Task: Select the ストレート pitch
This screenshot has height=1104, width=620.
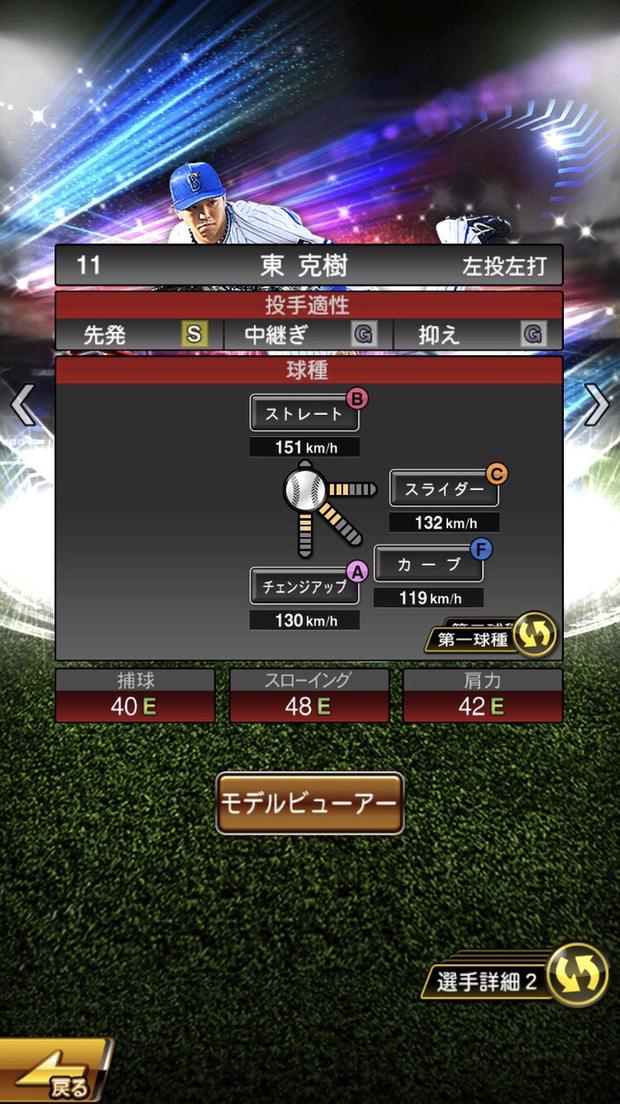Action: (x=304, y=413)
